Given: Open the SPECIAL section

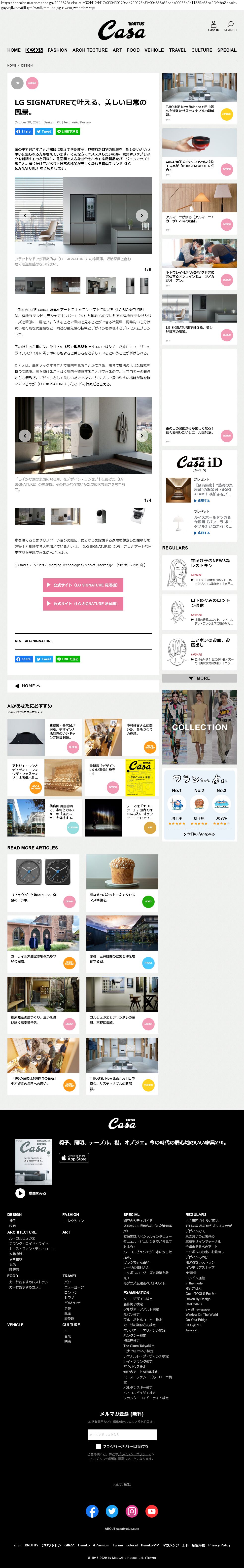Looking at the screenshot, I should (x=227, y=50).
